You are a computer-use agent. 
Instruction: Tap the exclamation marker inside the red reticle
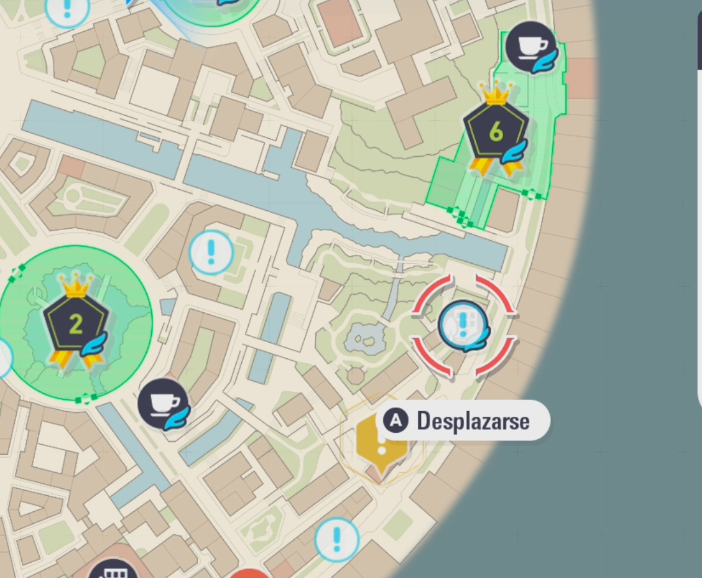tap(464, 323)
